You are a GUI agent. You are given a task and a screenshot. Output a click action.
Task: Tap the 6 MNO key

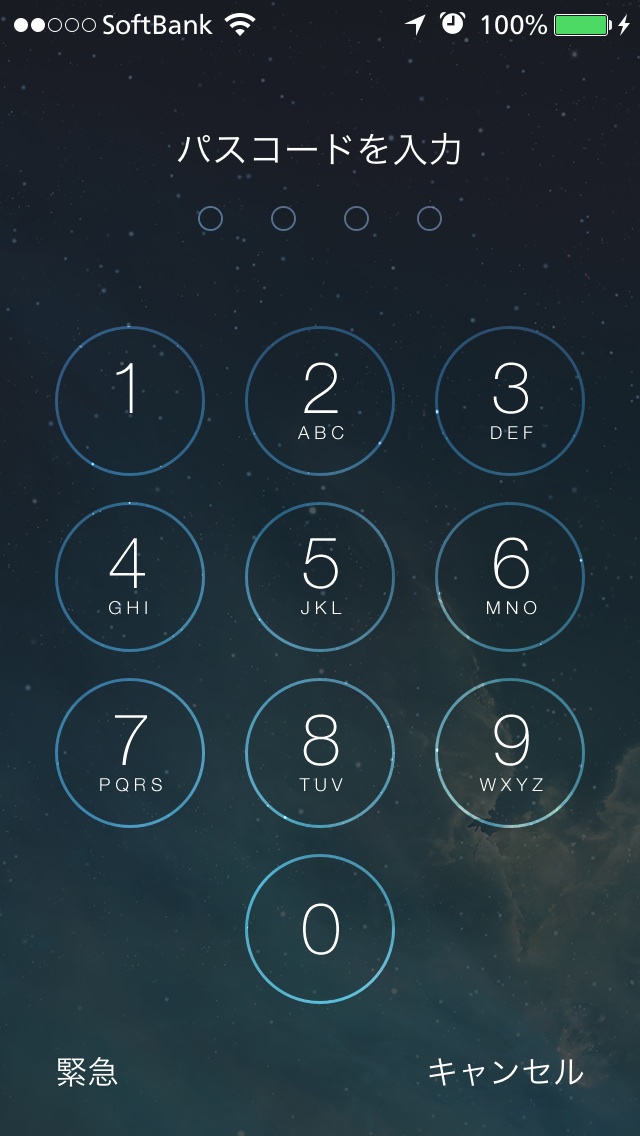point(510,577)
